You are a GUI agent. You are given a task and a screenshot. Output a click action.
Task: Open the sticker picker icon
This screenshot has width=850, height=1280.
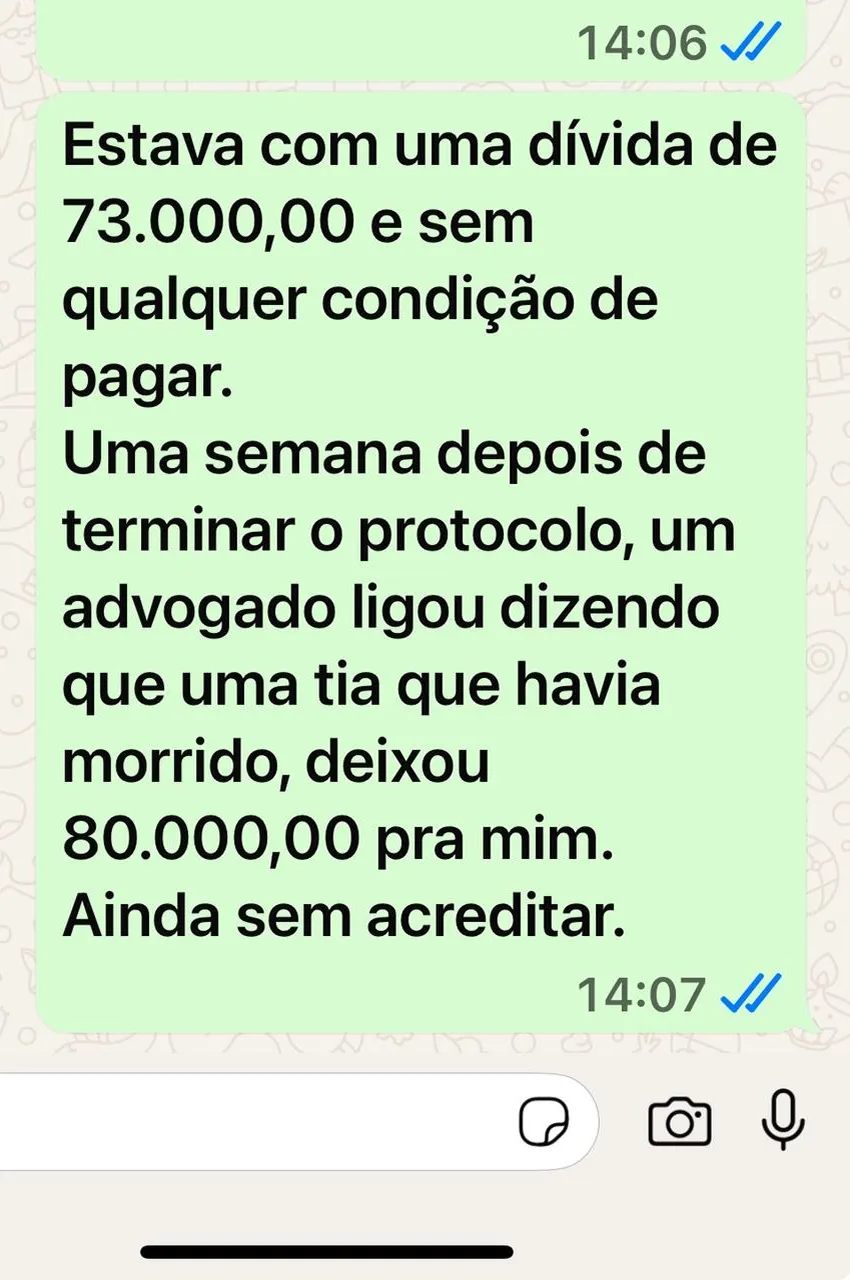point(544,1122)
